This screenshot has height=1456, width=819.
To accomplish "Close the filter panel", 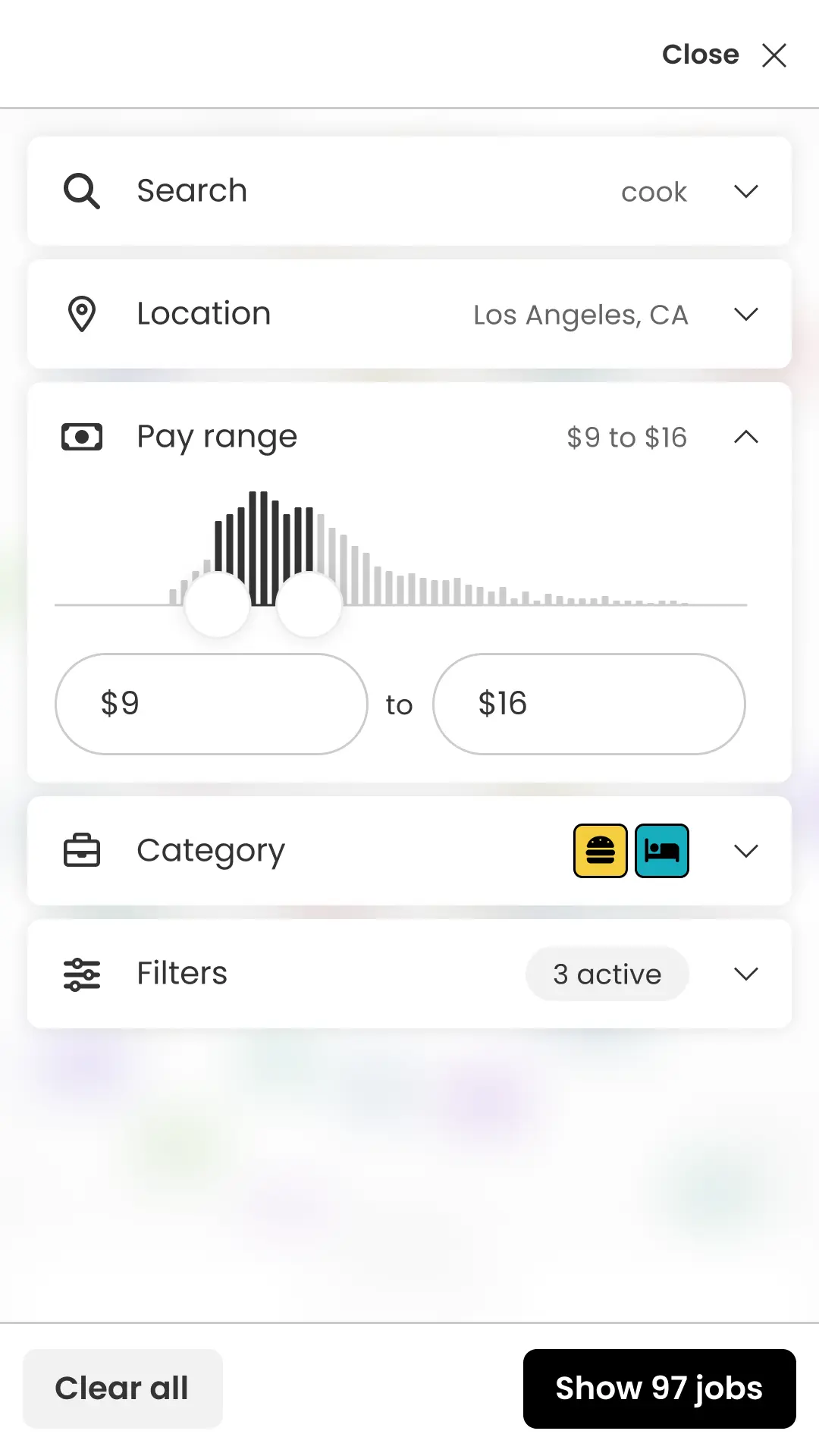I will click(724, 55).
